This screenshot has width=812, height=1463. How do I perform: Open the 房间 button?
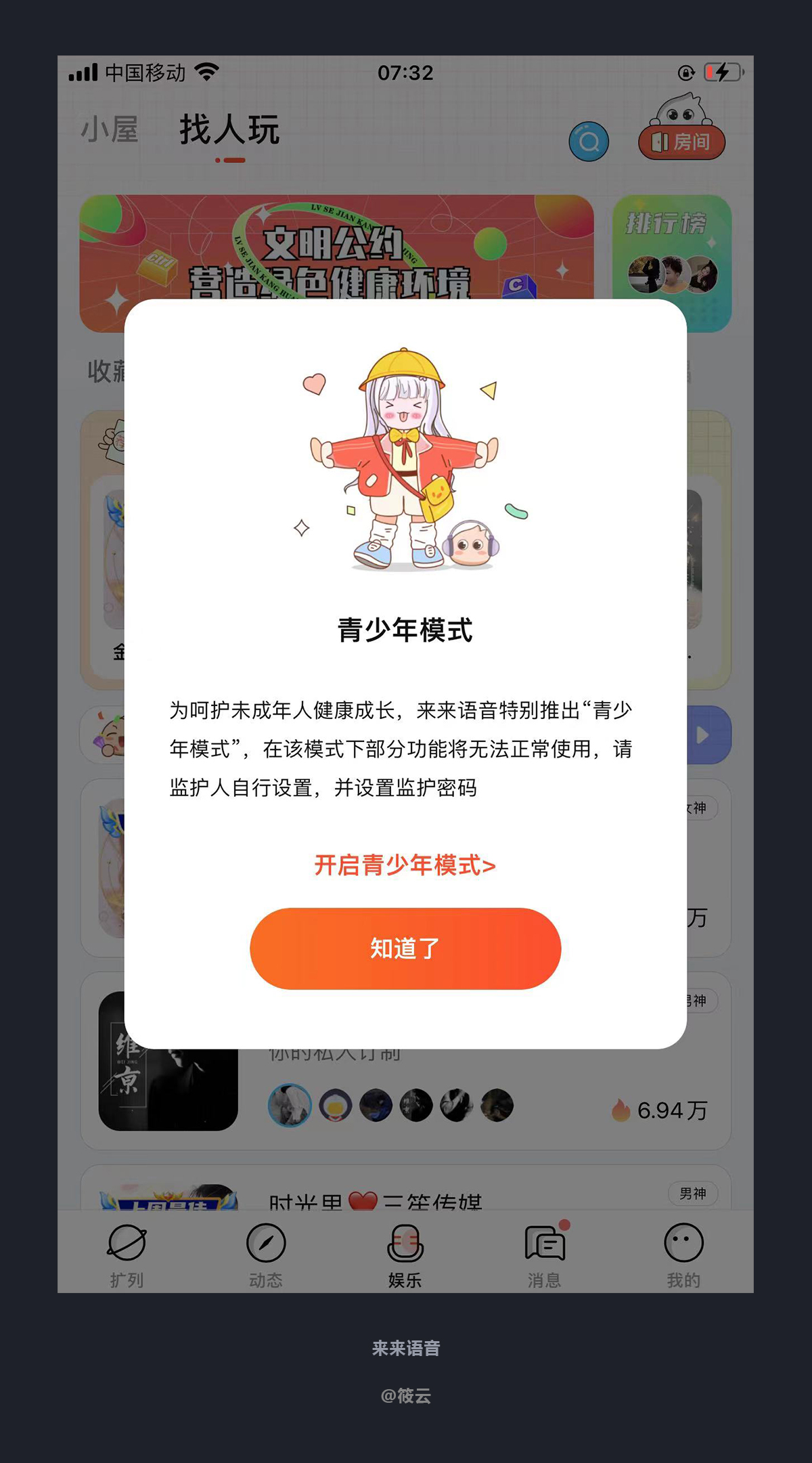681,141
